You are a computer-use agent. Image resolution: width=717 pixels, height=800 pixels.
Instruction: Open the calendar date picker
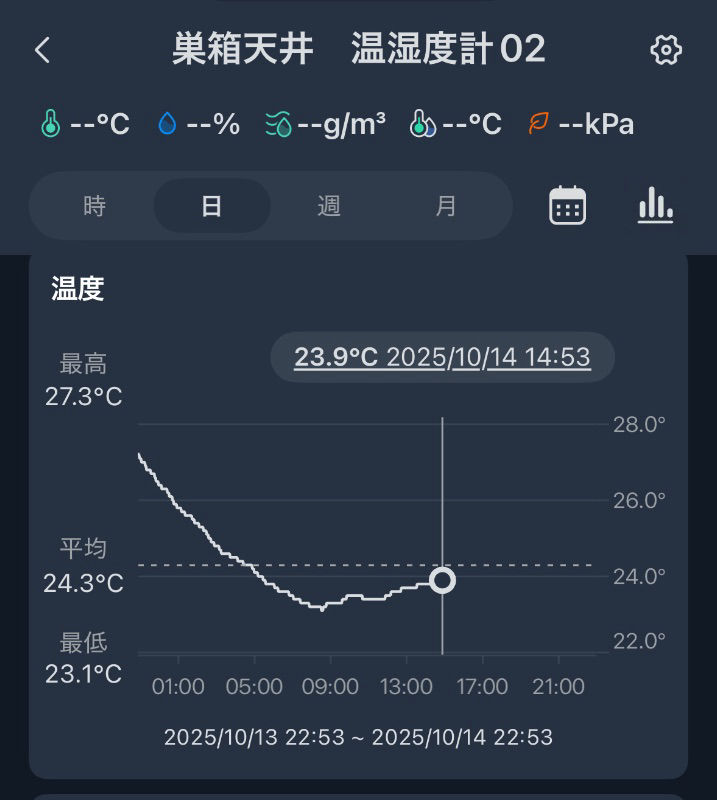click(567, 206)
